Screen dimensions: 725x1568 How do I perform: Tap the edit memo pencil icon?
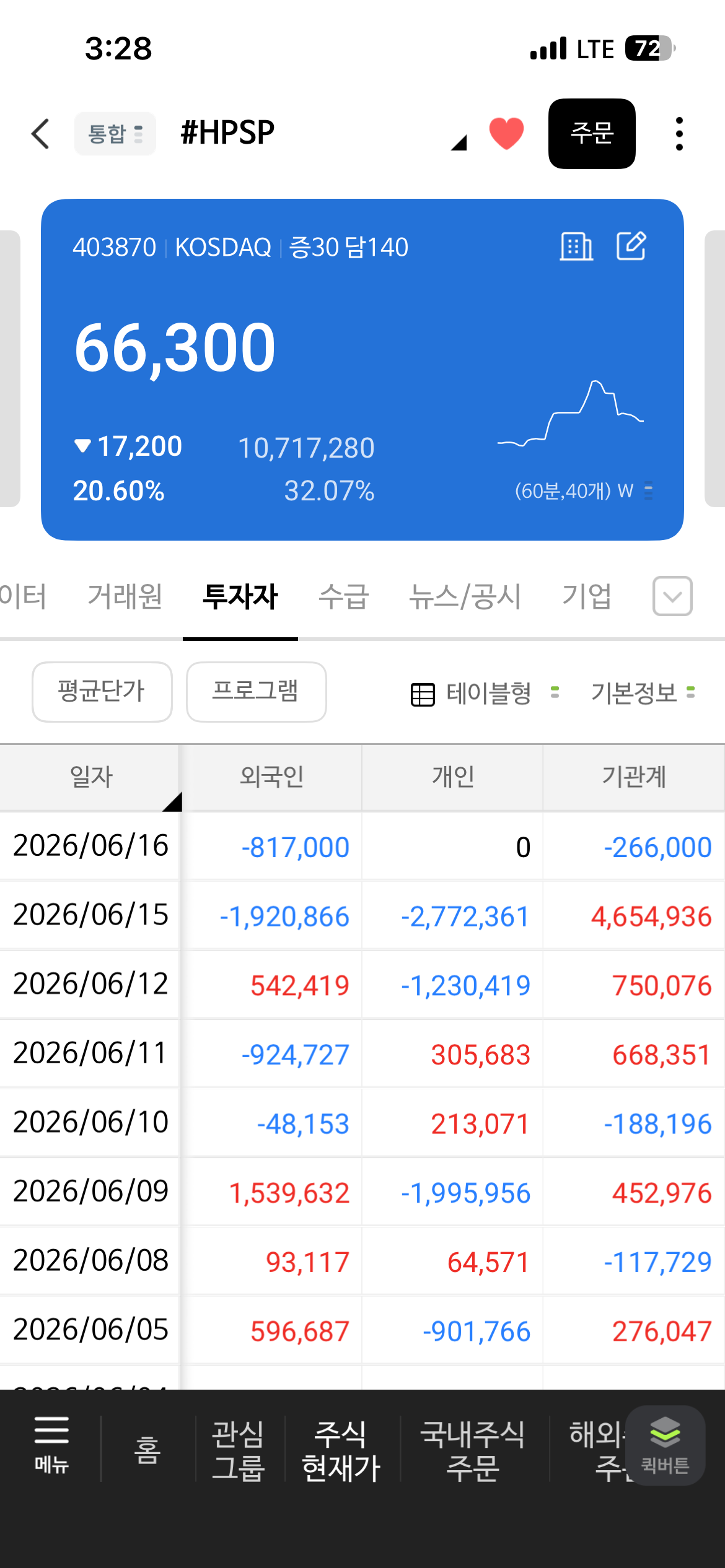pyautogui.click(x=631, y=246)
